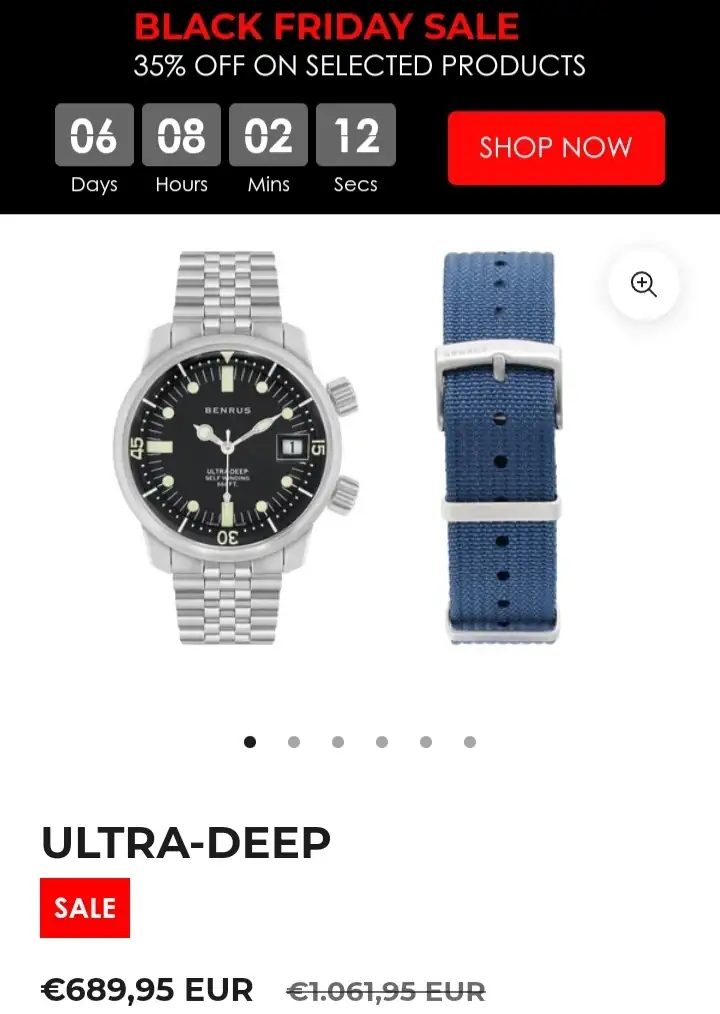Jump to the second image dot
Image resolution: width=720 pixels, height=1014 pixels.
click(x=294, y=742)
